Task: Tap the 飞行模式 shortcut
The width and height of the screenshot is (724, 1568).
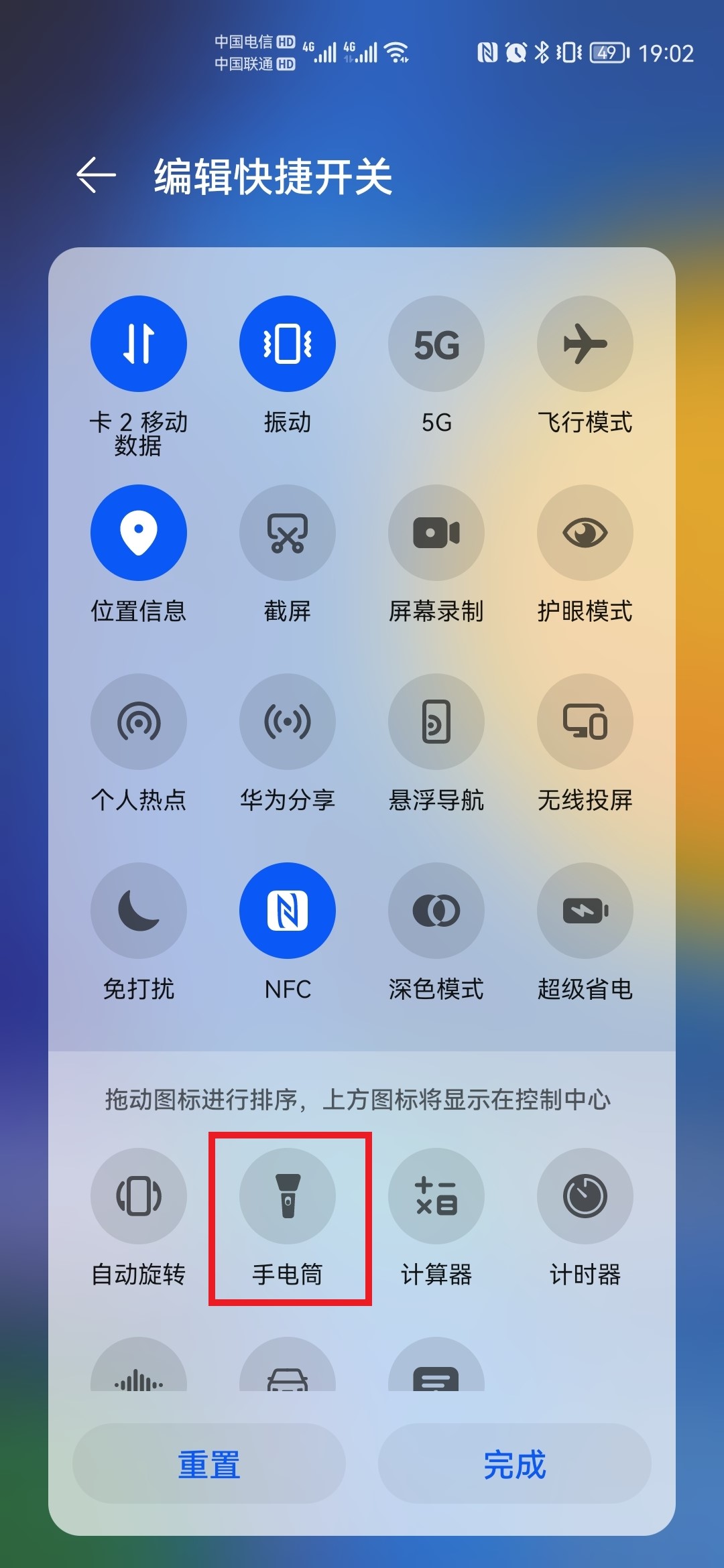Action: tap(585, 344)
